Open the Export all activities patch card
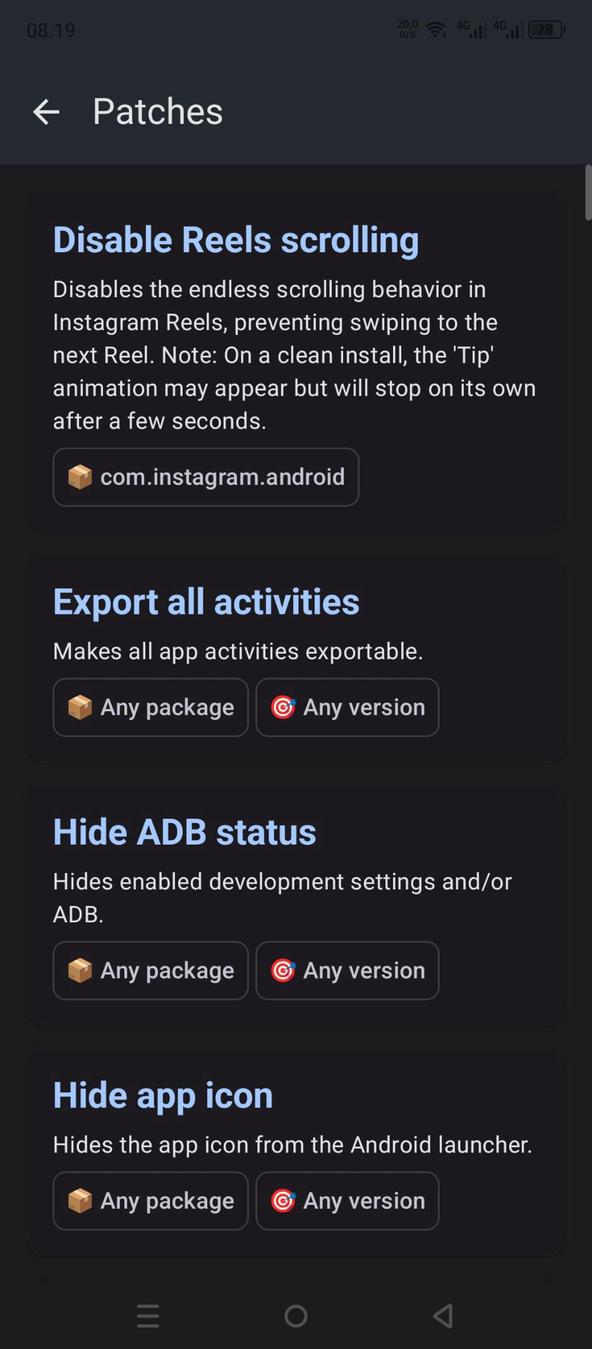 tap(296, 659)
